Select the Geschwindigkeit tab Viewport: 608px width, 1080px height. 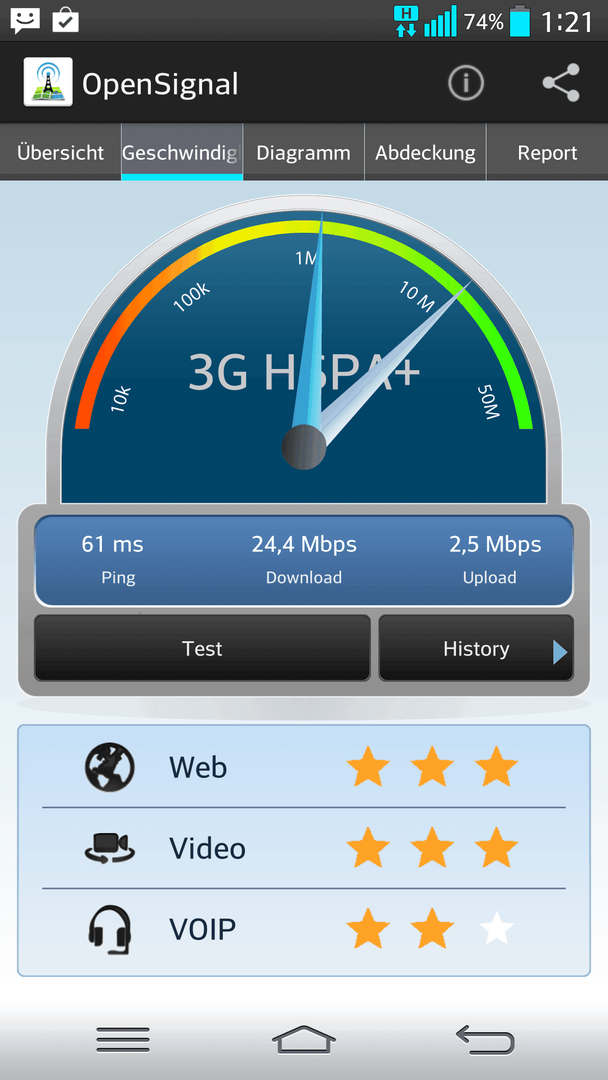click(182, 152)
